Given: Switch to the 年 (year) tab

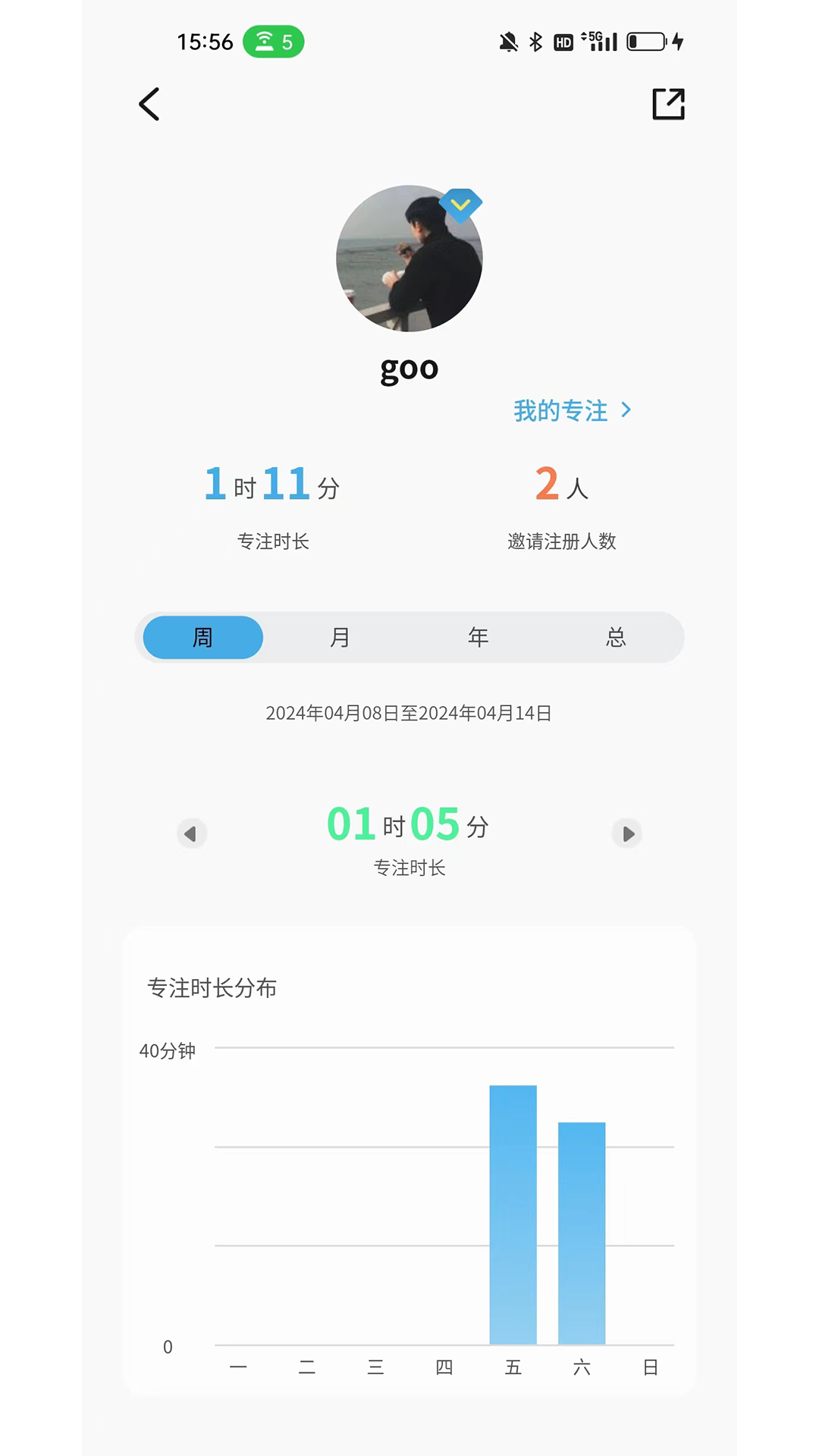Looking at the screenshot, I should [x=478, y=637].
